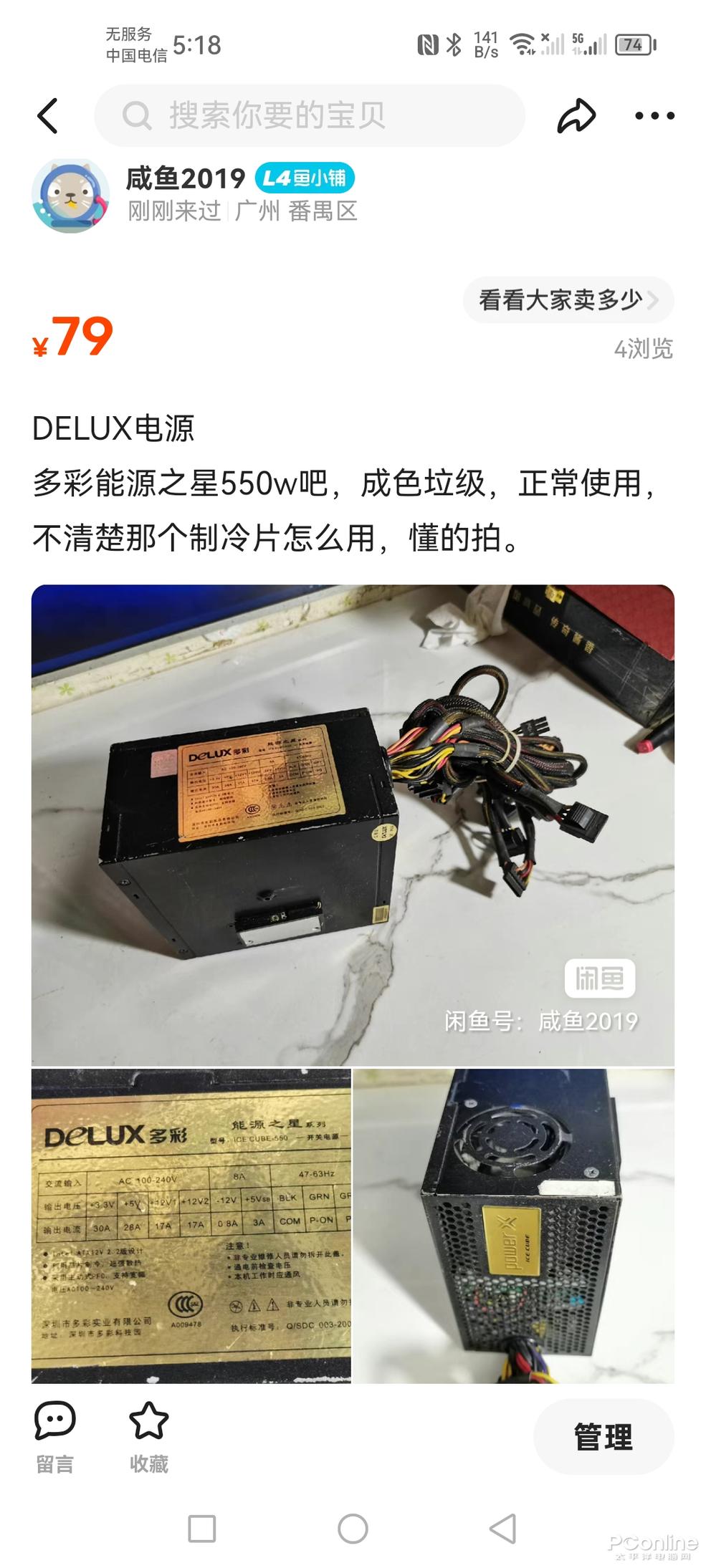The image size is (706, 1568).
Task: Share this listing
Action: click(576, 116)
